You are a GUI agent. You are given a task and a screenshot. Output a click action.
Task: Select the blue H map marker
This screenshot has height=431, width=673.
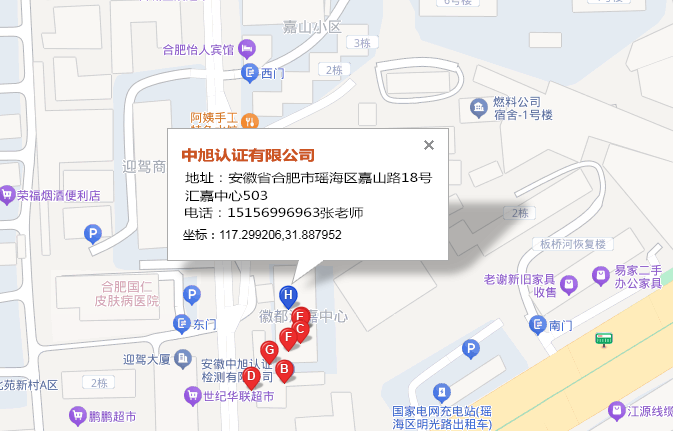[x=288, y=295]
